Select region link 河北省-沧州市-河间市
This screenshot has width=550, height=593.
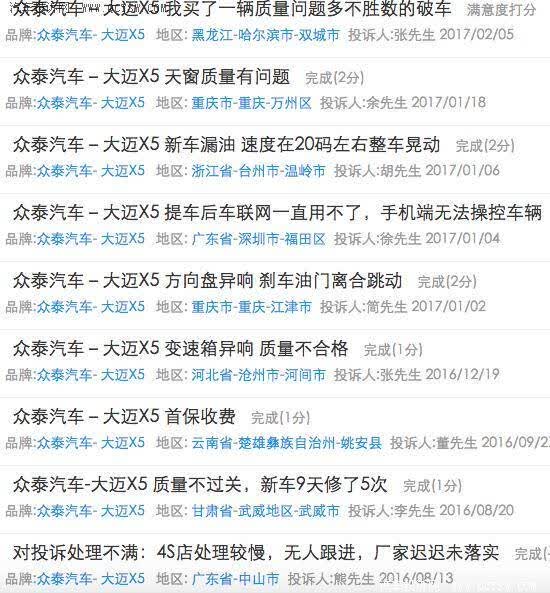(258, 375)
